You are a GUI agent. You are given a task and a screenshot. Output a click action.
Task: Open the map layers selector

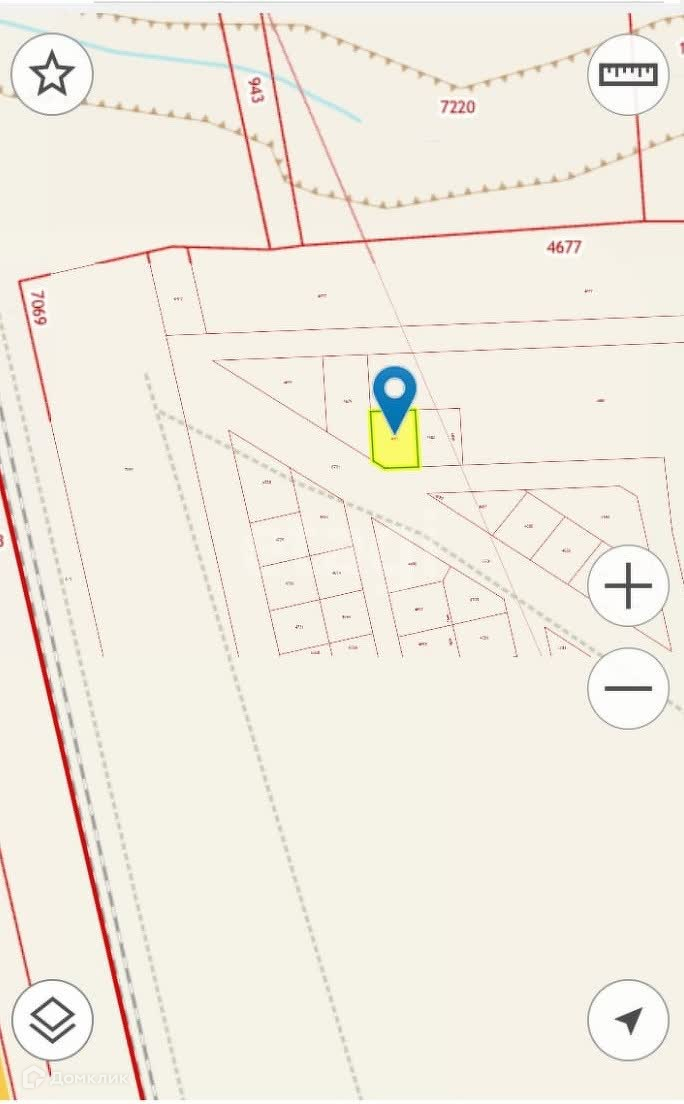point(52,1020)
